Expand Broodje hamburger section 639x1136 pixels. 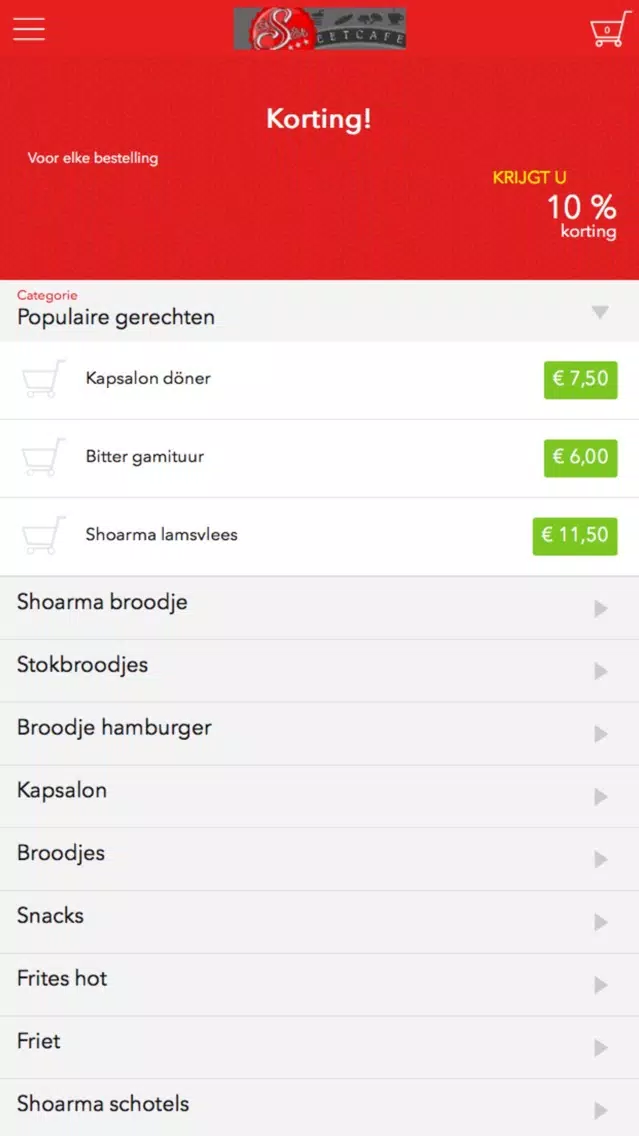tap(320, 734)
